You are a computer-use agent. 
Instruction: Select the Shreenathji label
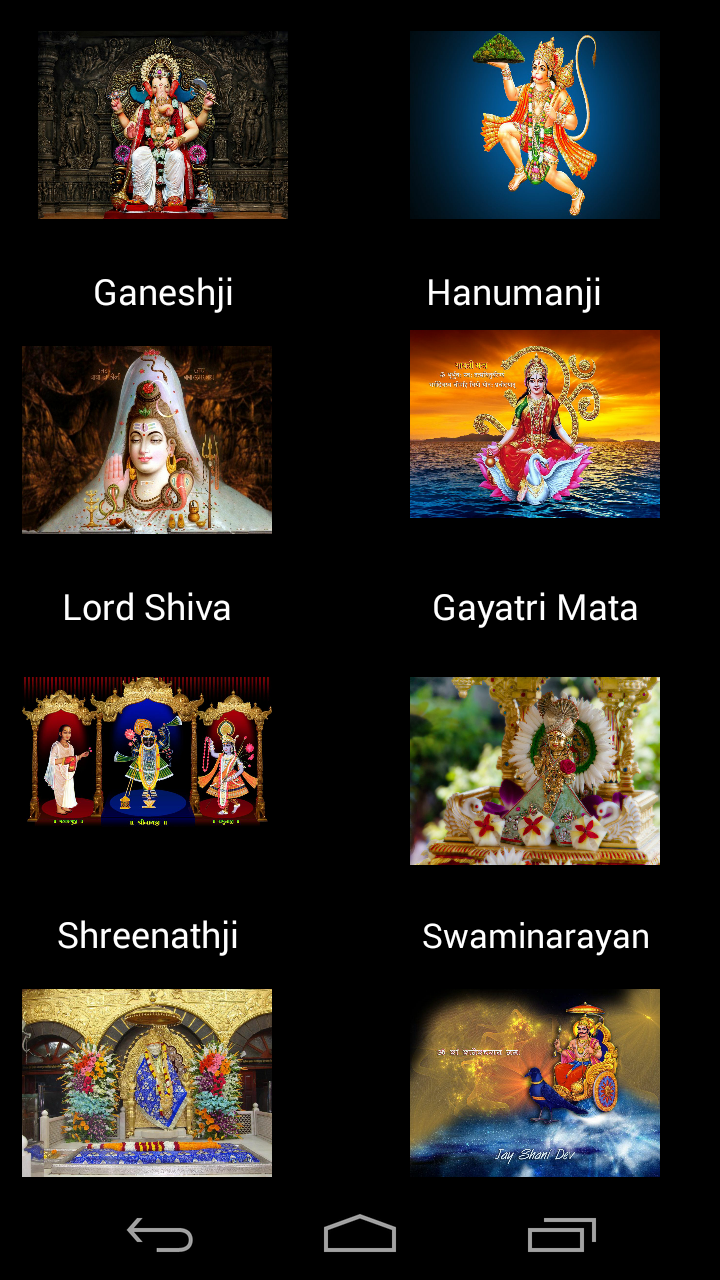tap(147, 937)
